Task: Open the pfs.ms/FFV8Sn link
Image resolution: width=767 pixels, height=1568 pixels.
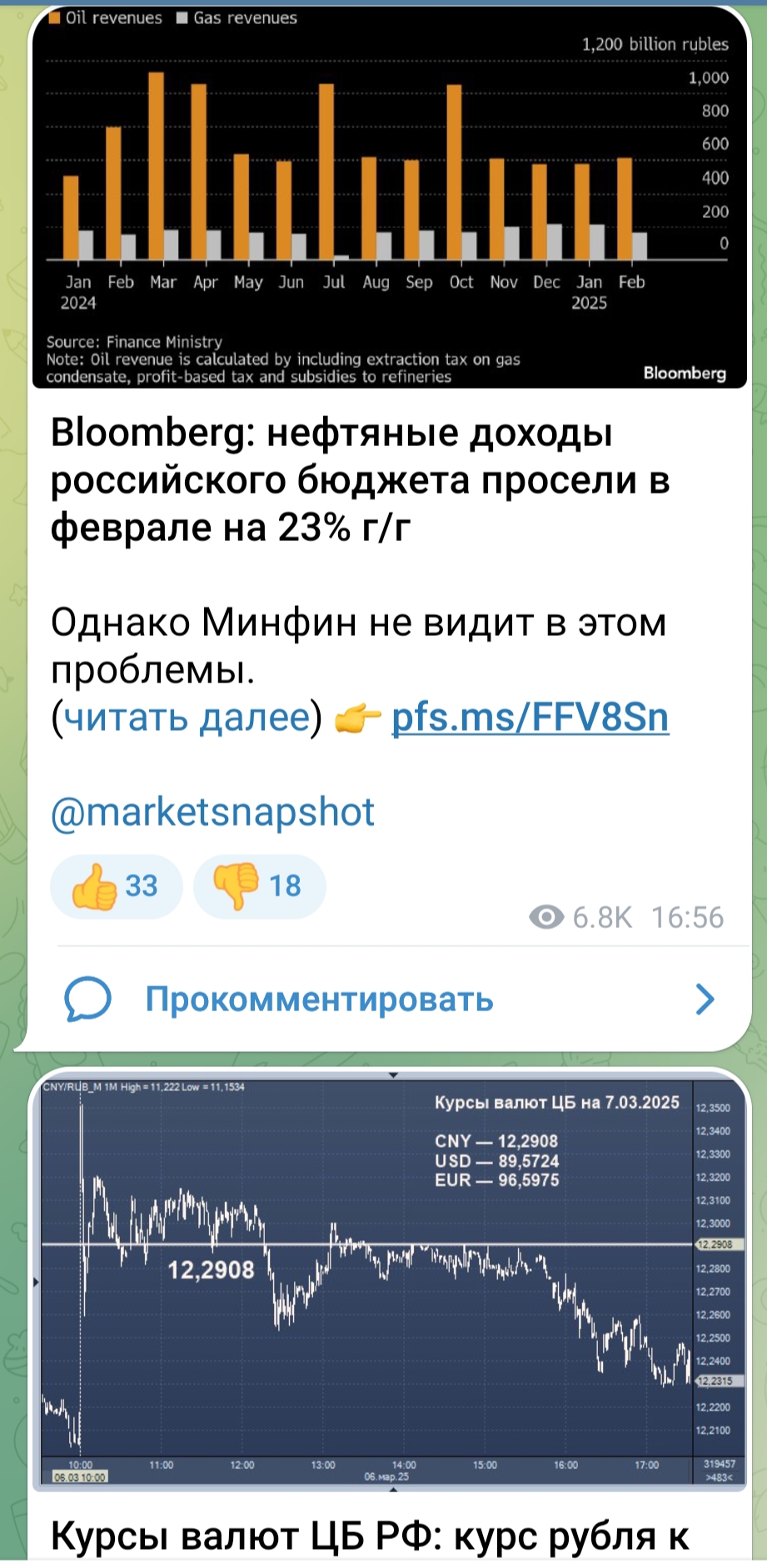Action: tap(530, 717)
